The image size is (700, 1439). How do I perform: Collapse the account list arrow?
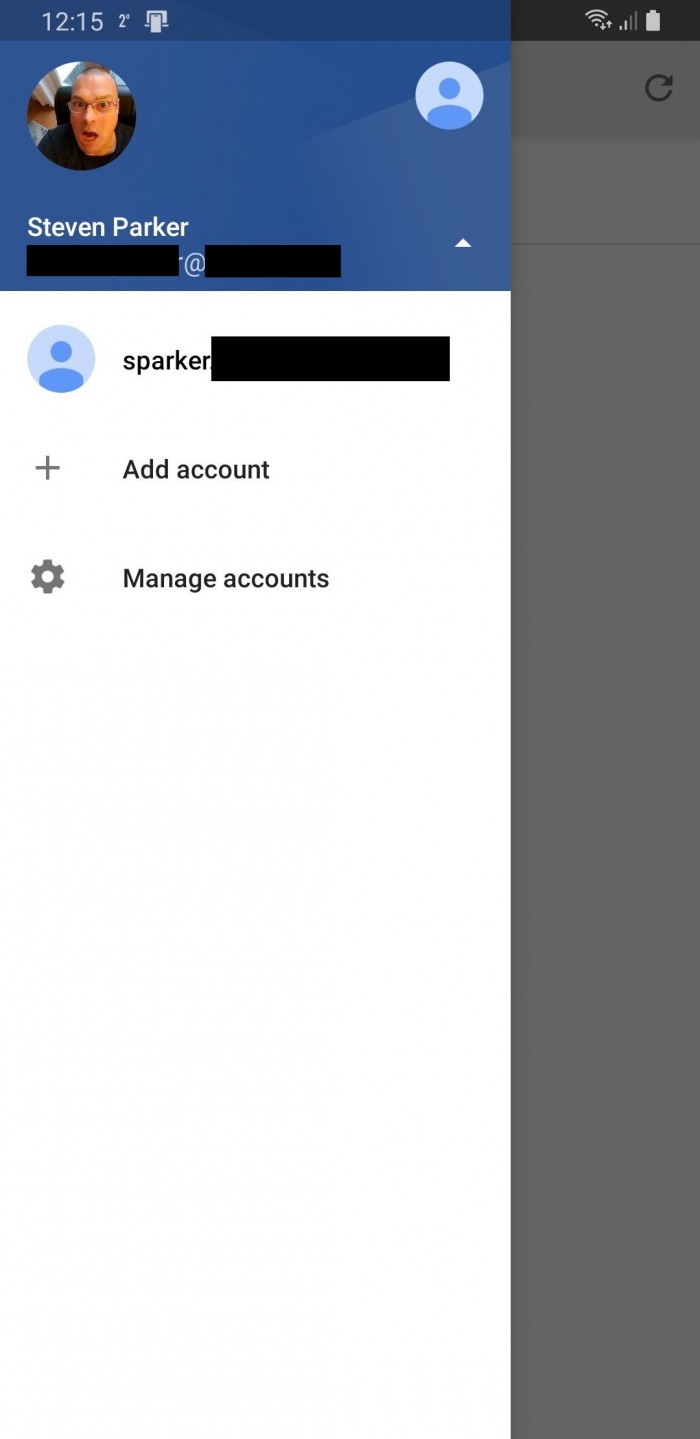[462, 243]
